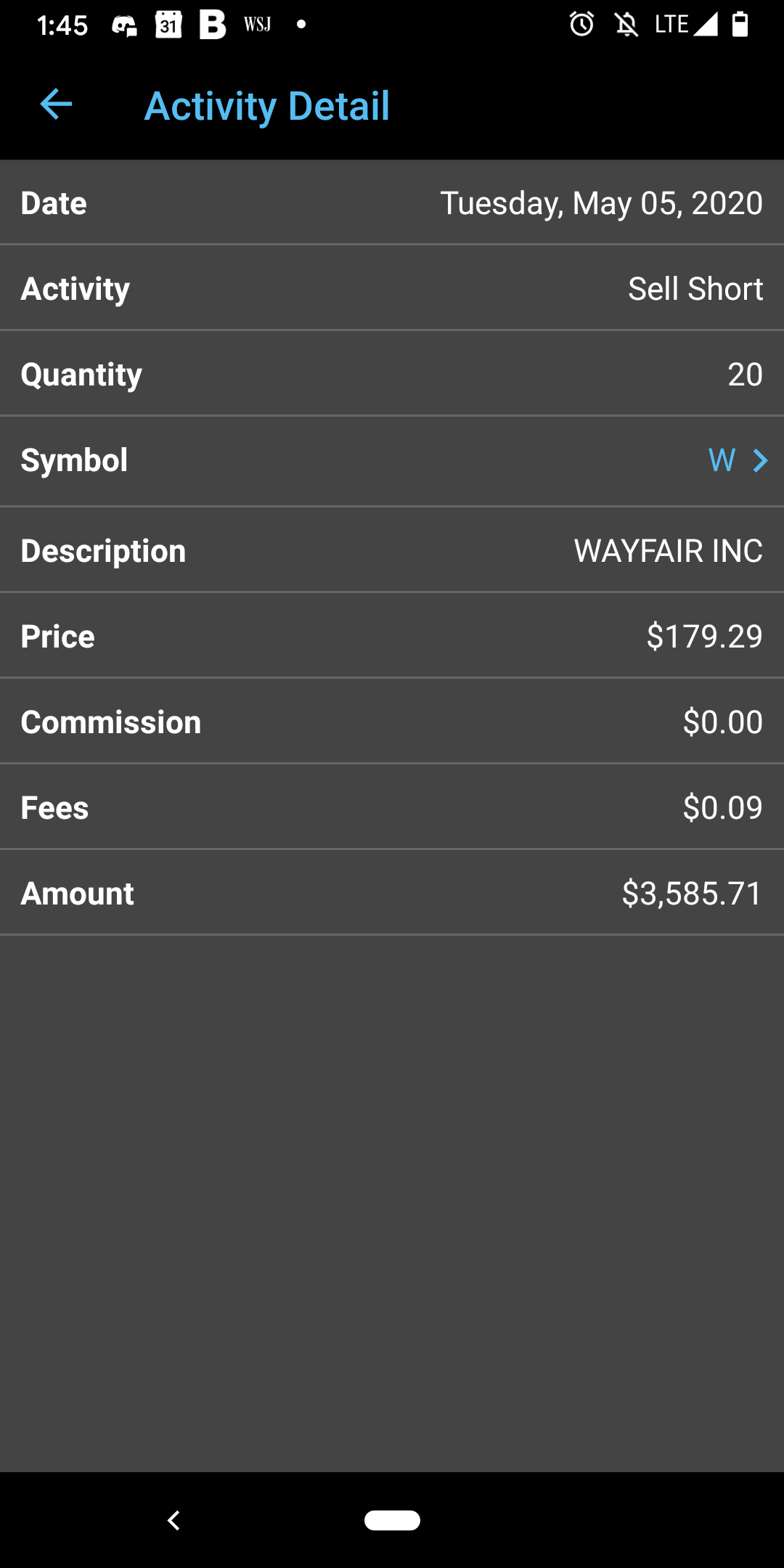
Task: Go back from Activity Detail
Action: click(x=56, y=105)
